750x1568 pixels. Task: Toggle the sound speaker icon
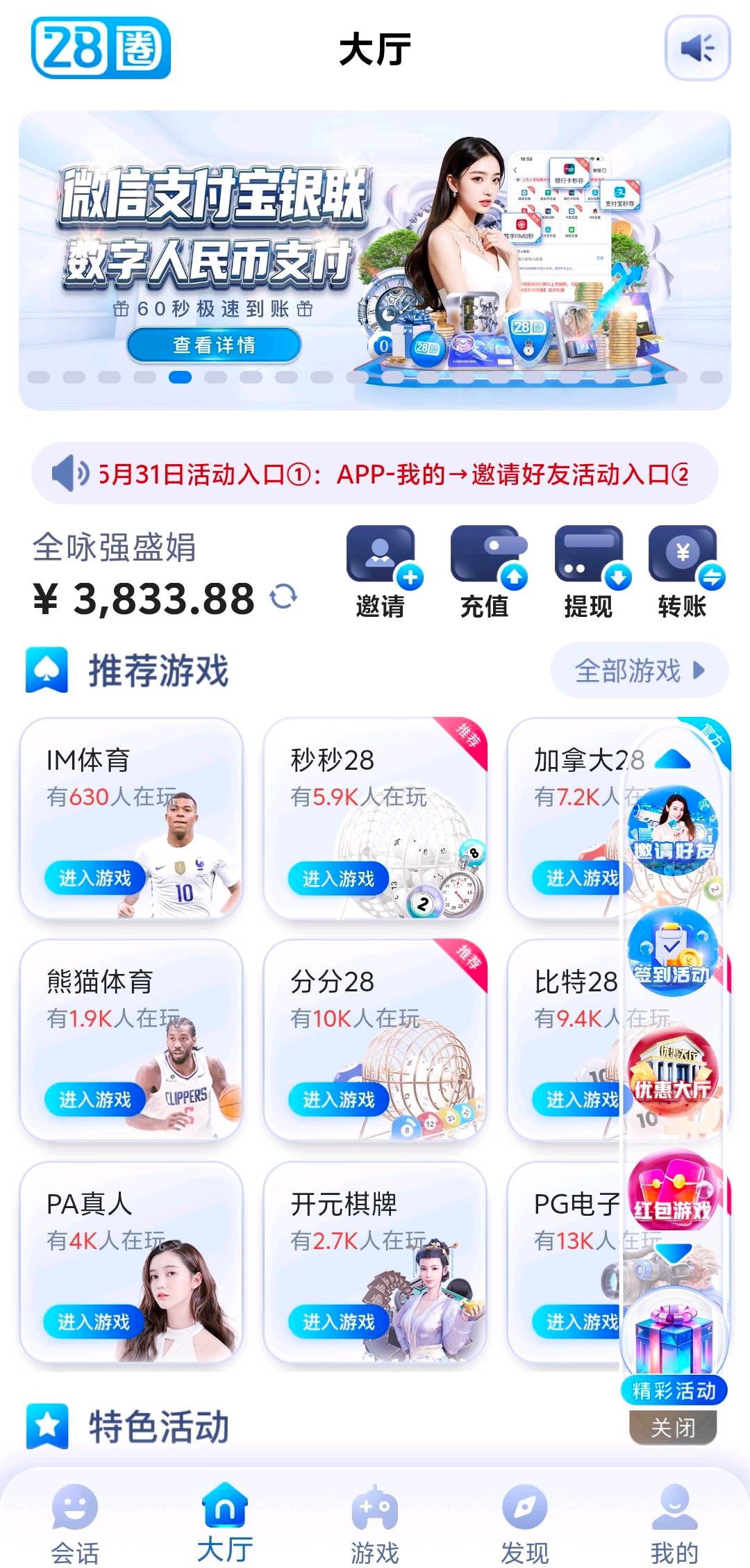pos(697,49)
